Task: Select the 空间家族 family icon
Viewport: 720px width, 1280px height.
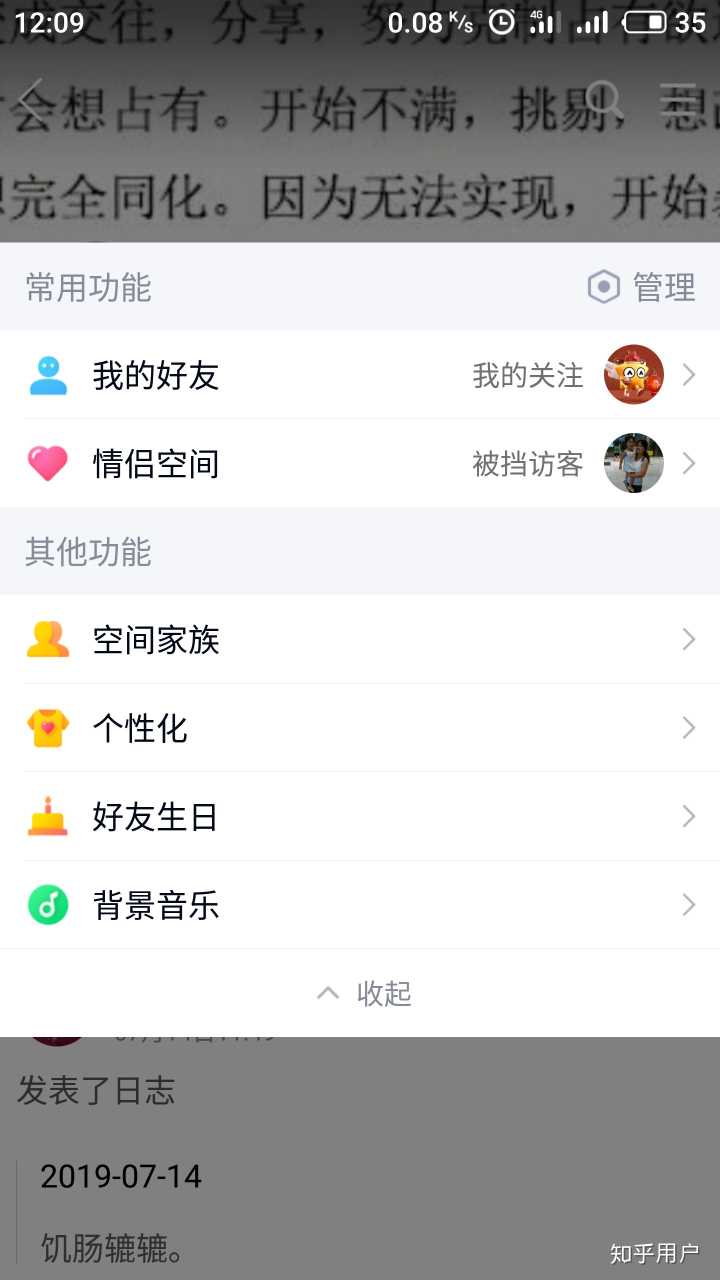Action: (47, 639)
